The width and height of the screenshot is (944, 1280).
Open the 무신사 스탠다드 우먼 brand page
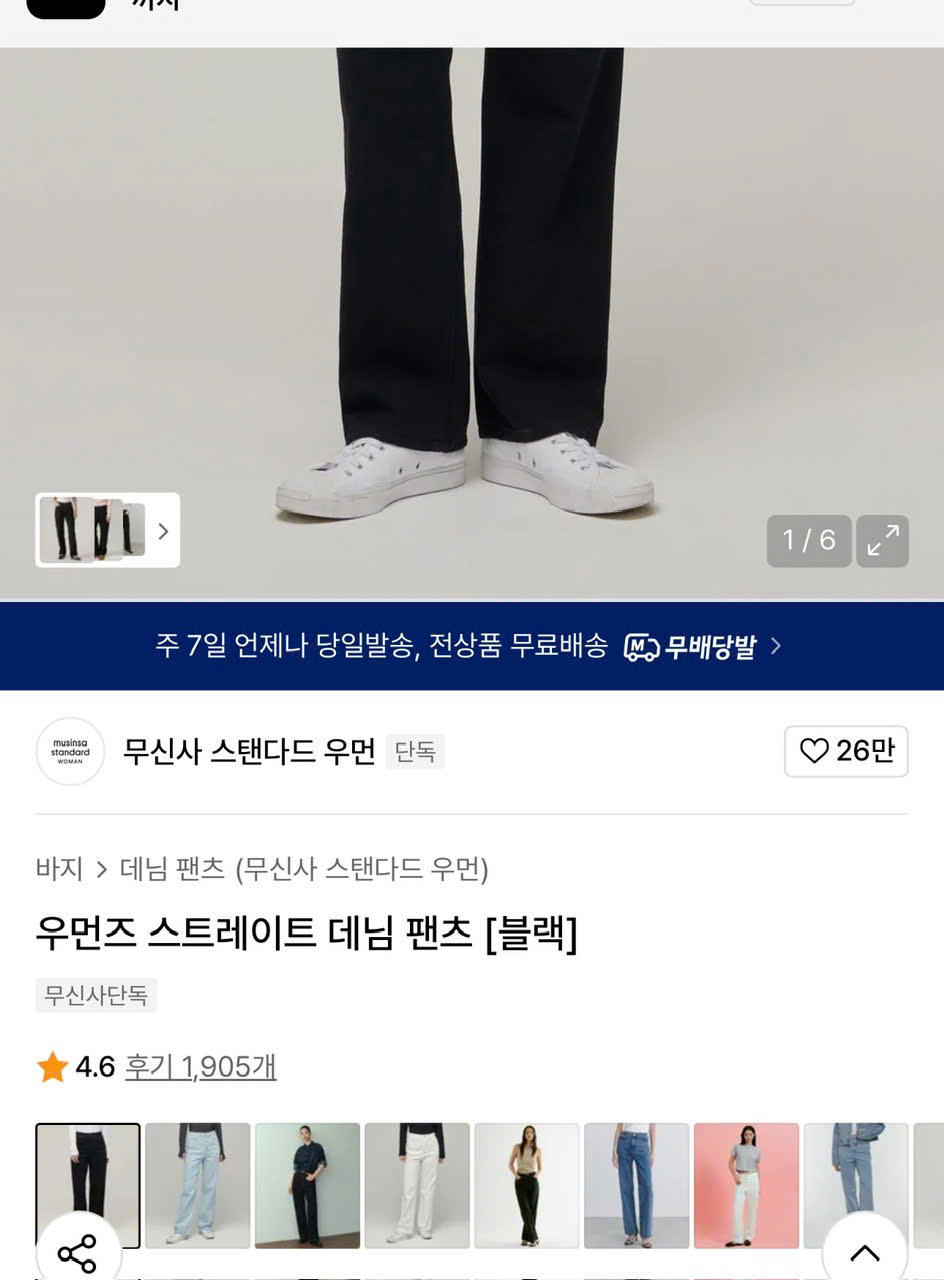(x=248, y=751)
